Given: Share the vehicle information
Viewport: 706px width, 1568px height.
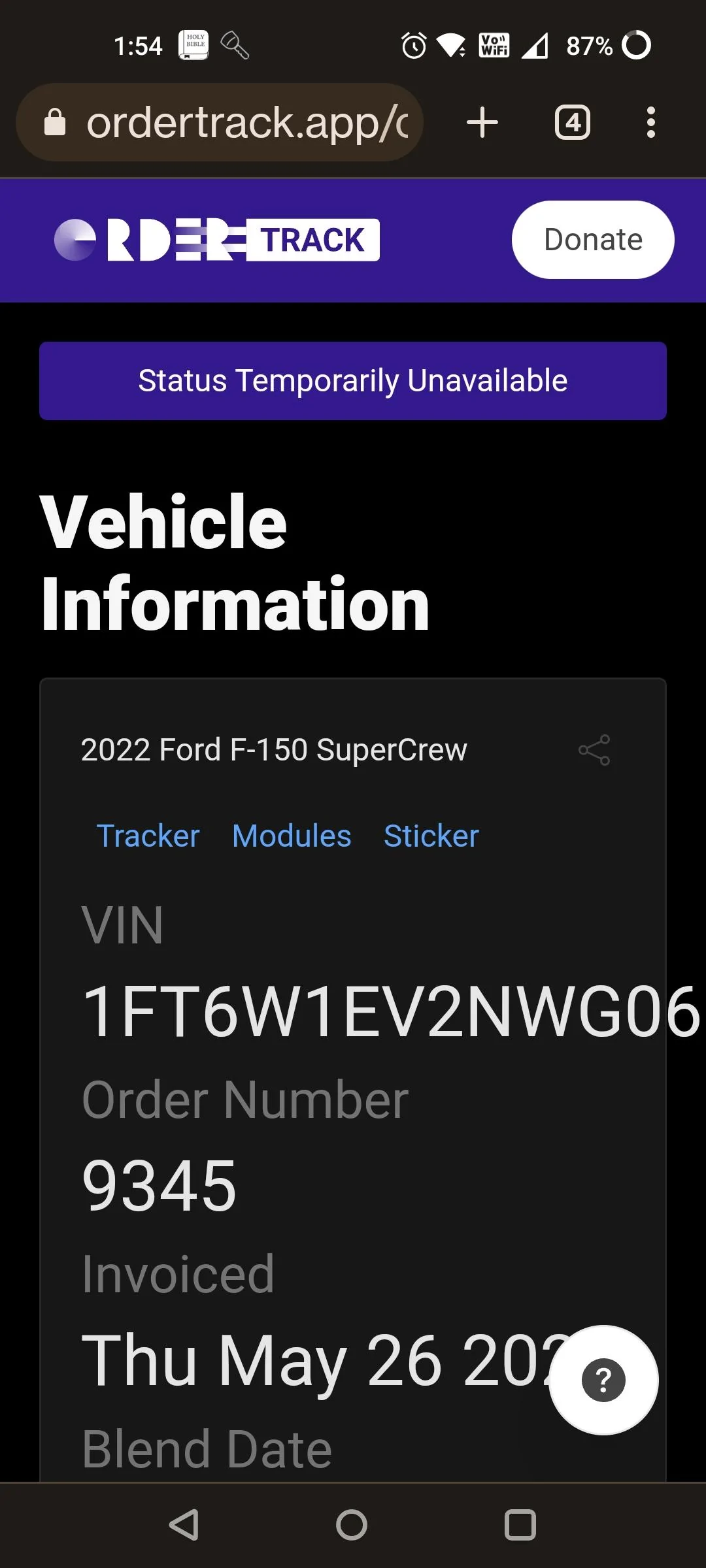Looking at the screenshot, I should [x=594, y=750].
